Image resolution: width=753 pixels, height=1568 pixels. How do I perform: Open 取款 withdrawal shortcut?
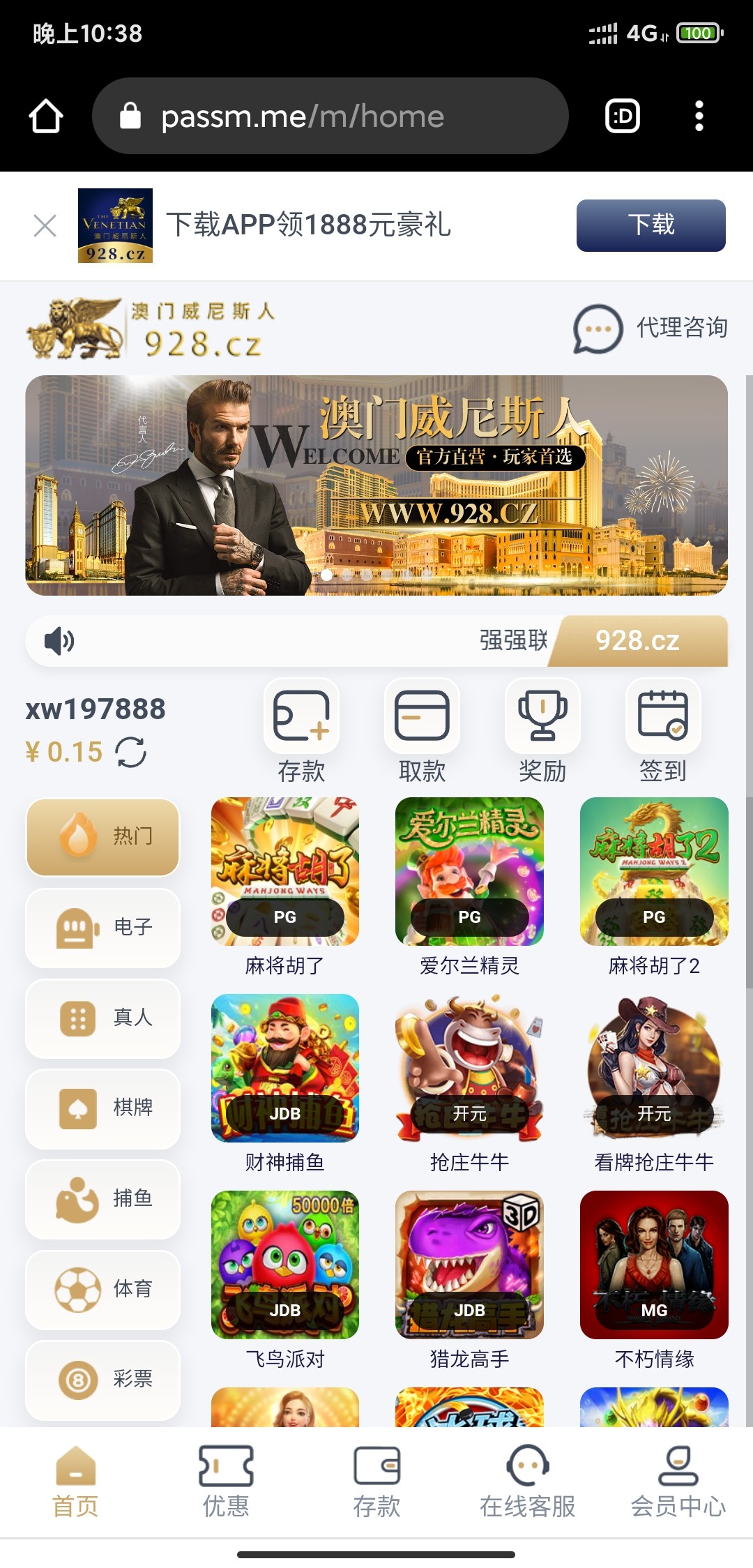pyautogui.click(x=422, y=730)
